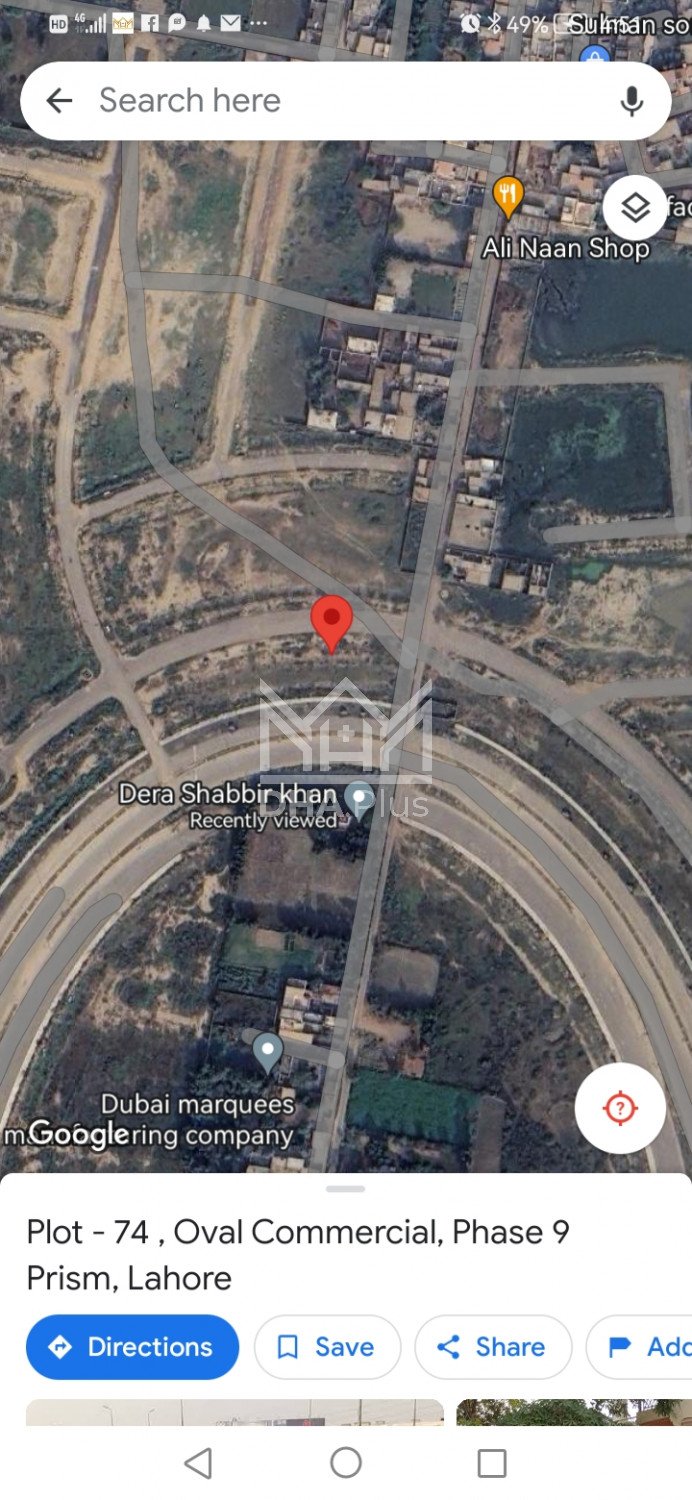The image size is (692, 1500).
Task: Tap the red dropped pin
Action: point(331,622)
